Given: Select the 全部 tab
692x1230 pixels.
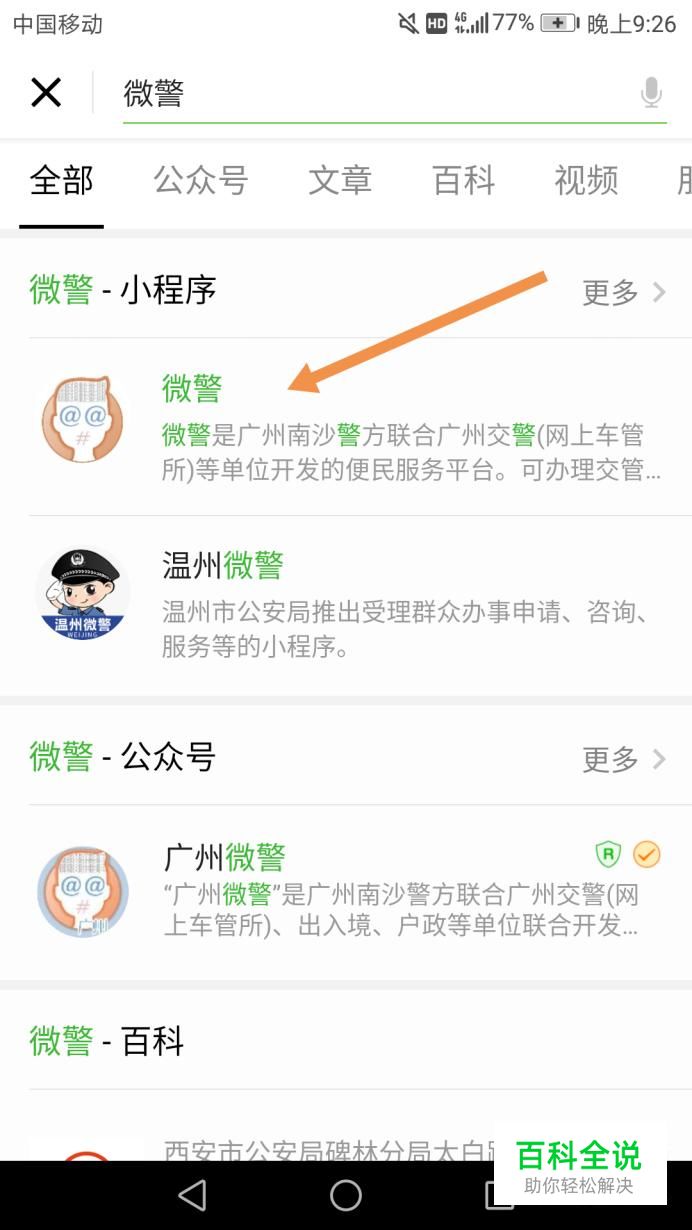Looking at the screenshot, I should [x=62, y=181].
